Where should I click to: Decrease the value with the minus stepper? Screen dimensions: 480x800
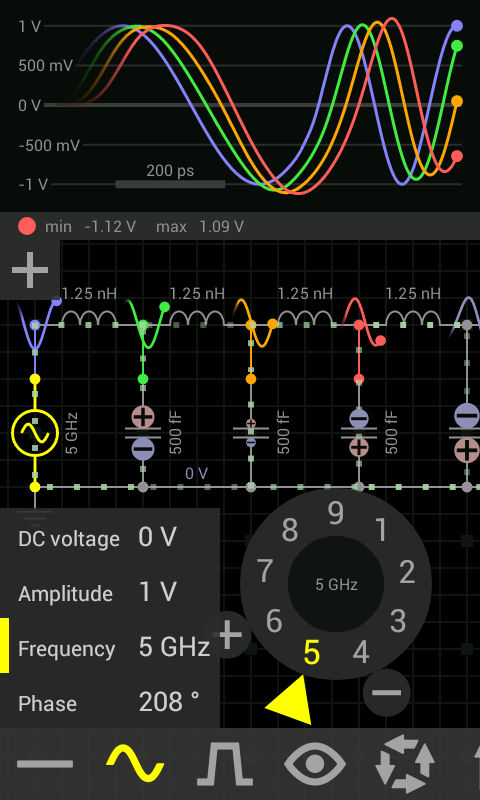tap(387, 692)
